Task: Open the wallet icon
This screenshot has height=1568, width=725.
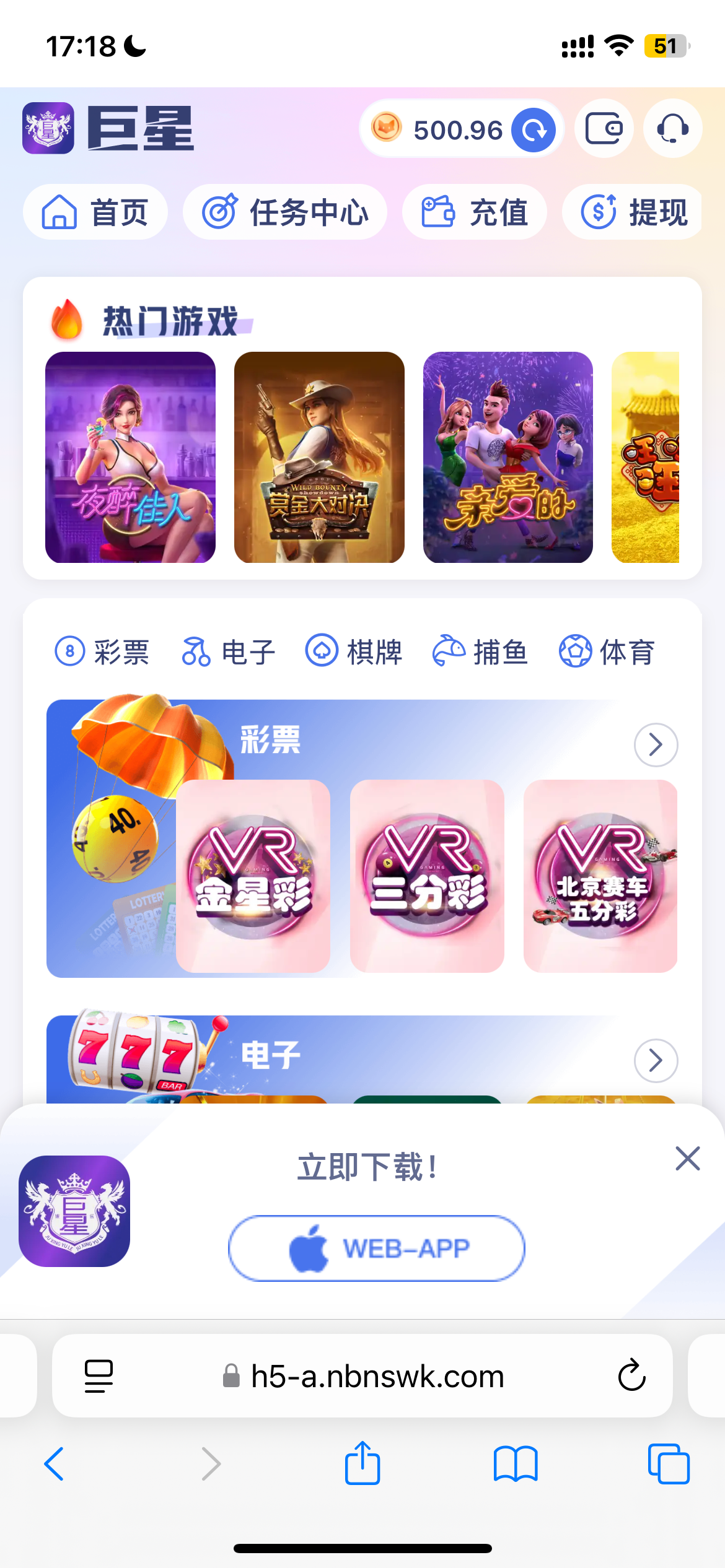Action: tap(604, 129)
